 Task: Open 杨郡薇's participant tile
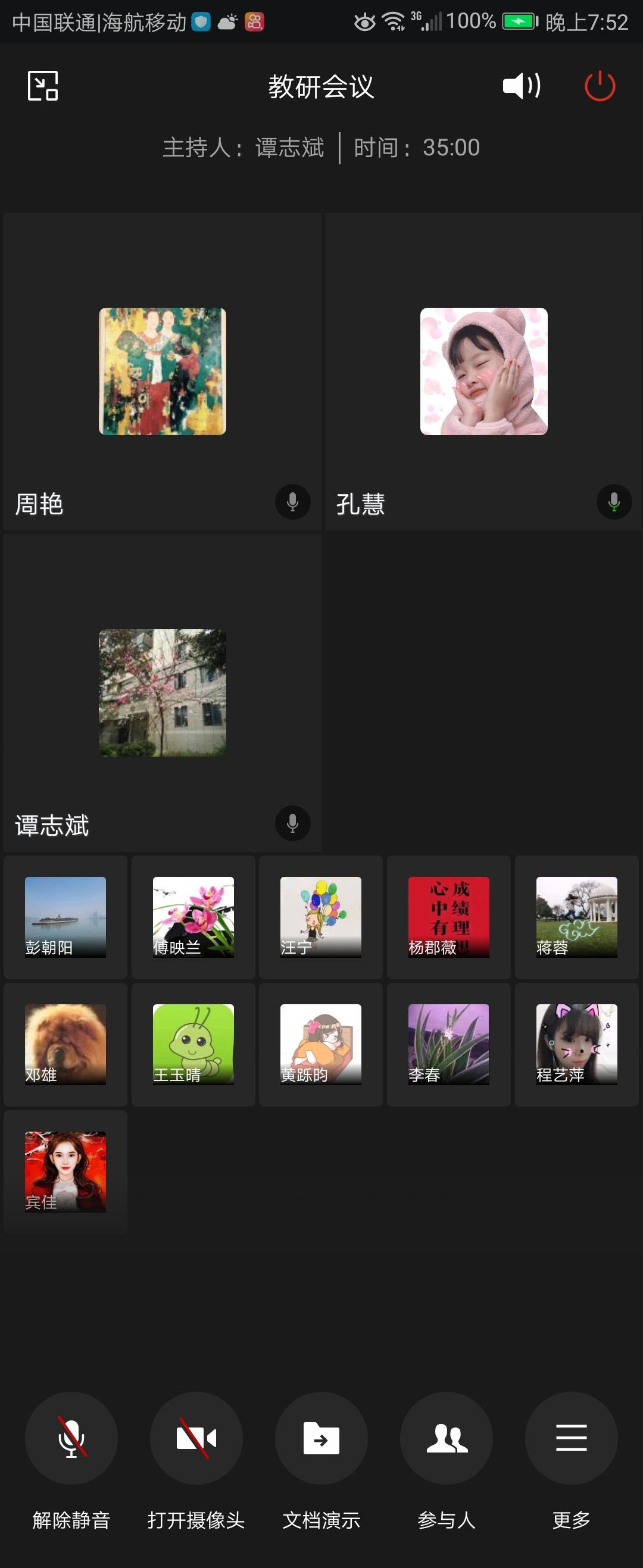pyautogui.click(x=449, y=917)
